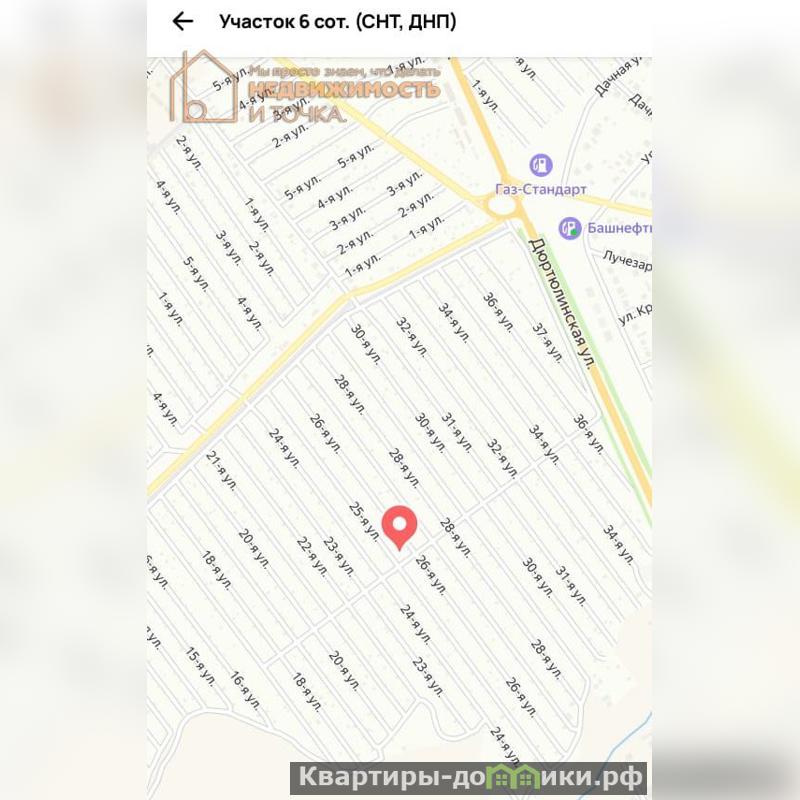
Task: Tap the red location pin on map
Action: [x=401, y=526]
